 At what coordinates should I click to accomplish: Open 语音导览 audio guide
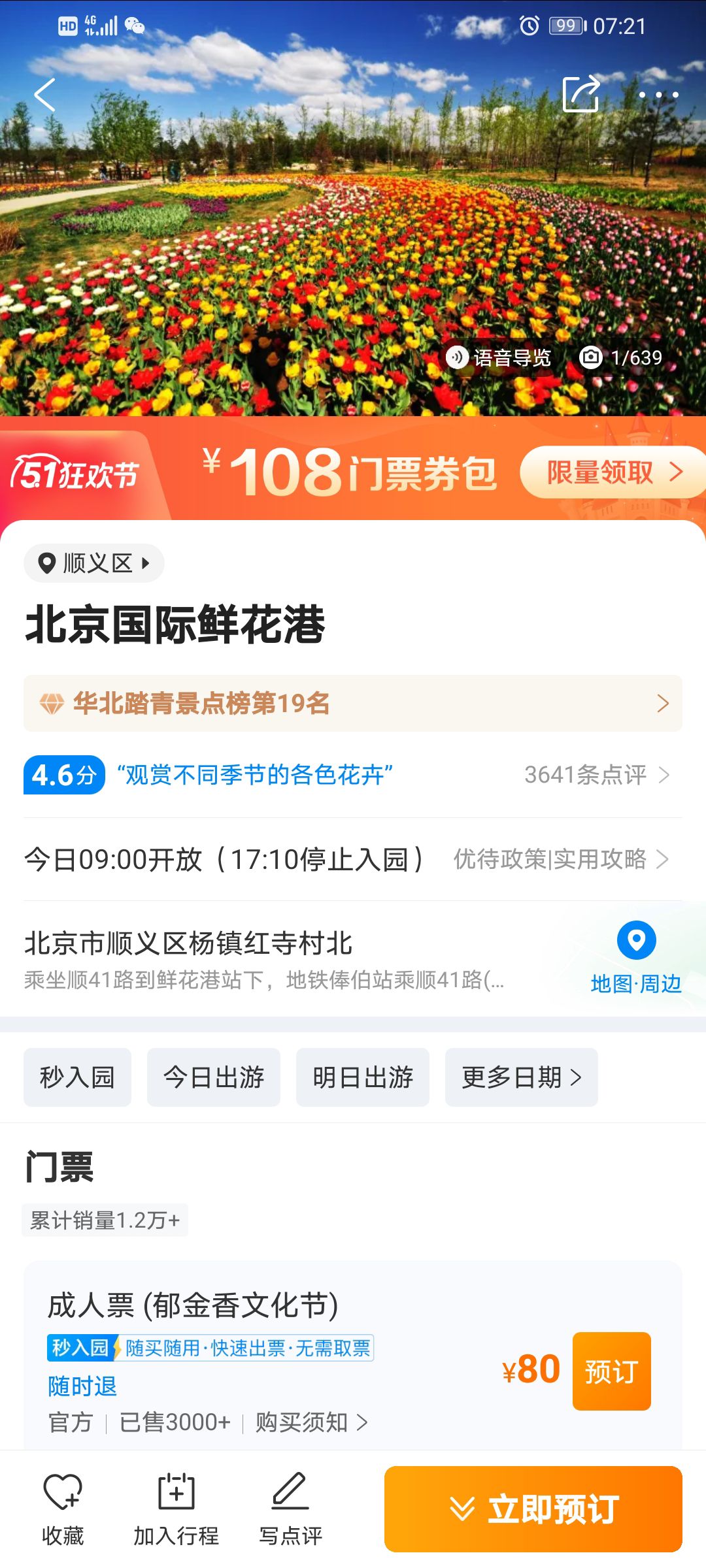pyautogui.click(x=499, y=357)
